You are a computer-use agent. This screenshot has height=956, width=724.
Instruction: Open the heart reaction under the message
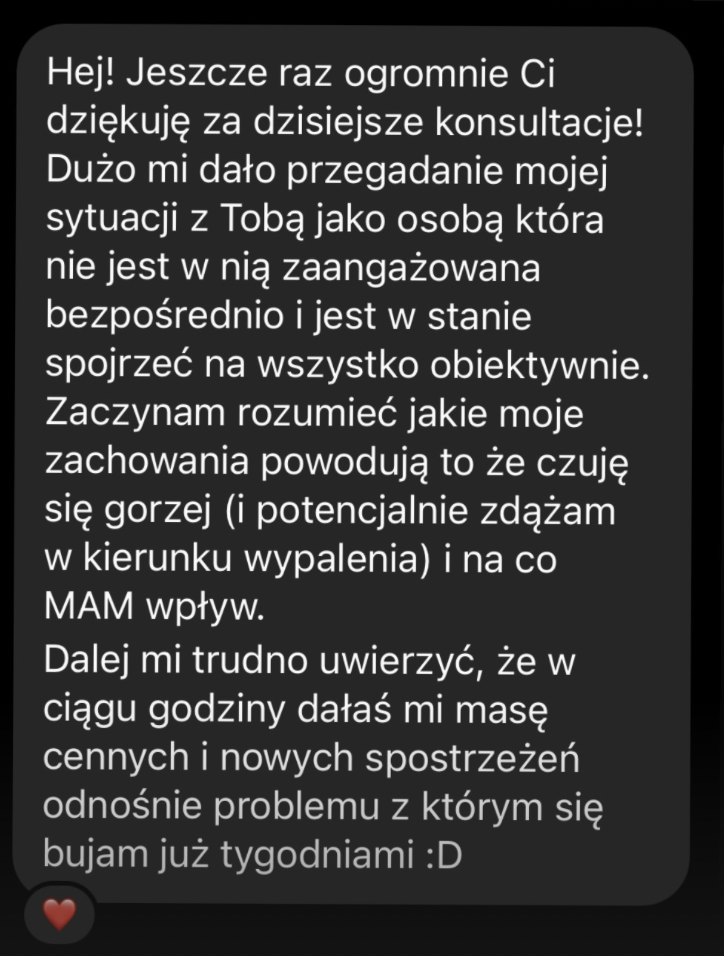(60, 913)
